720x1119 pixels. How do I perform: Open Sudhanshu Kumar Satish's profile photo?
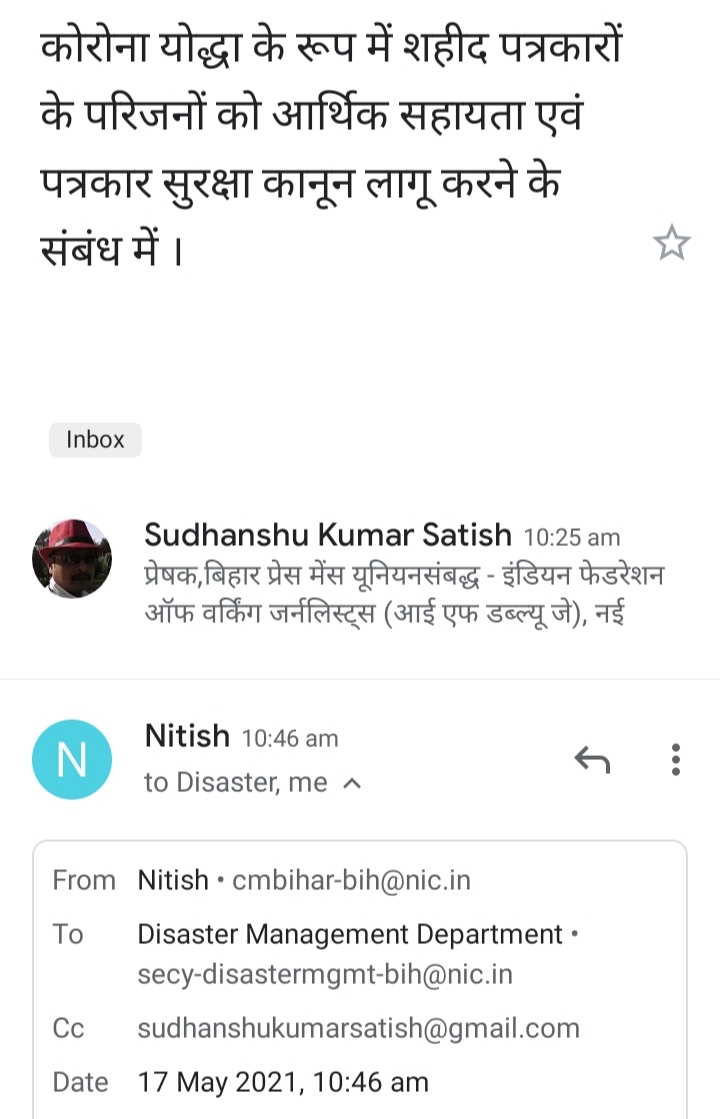click(72, 558)
